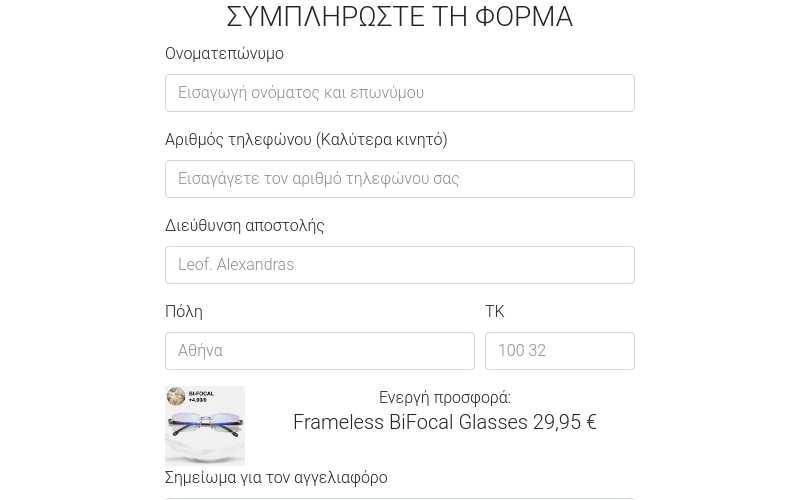Select the Διεύθυνση αποστολής address field

tap(400, 265)
